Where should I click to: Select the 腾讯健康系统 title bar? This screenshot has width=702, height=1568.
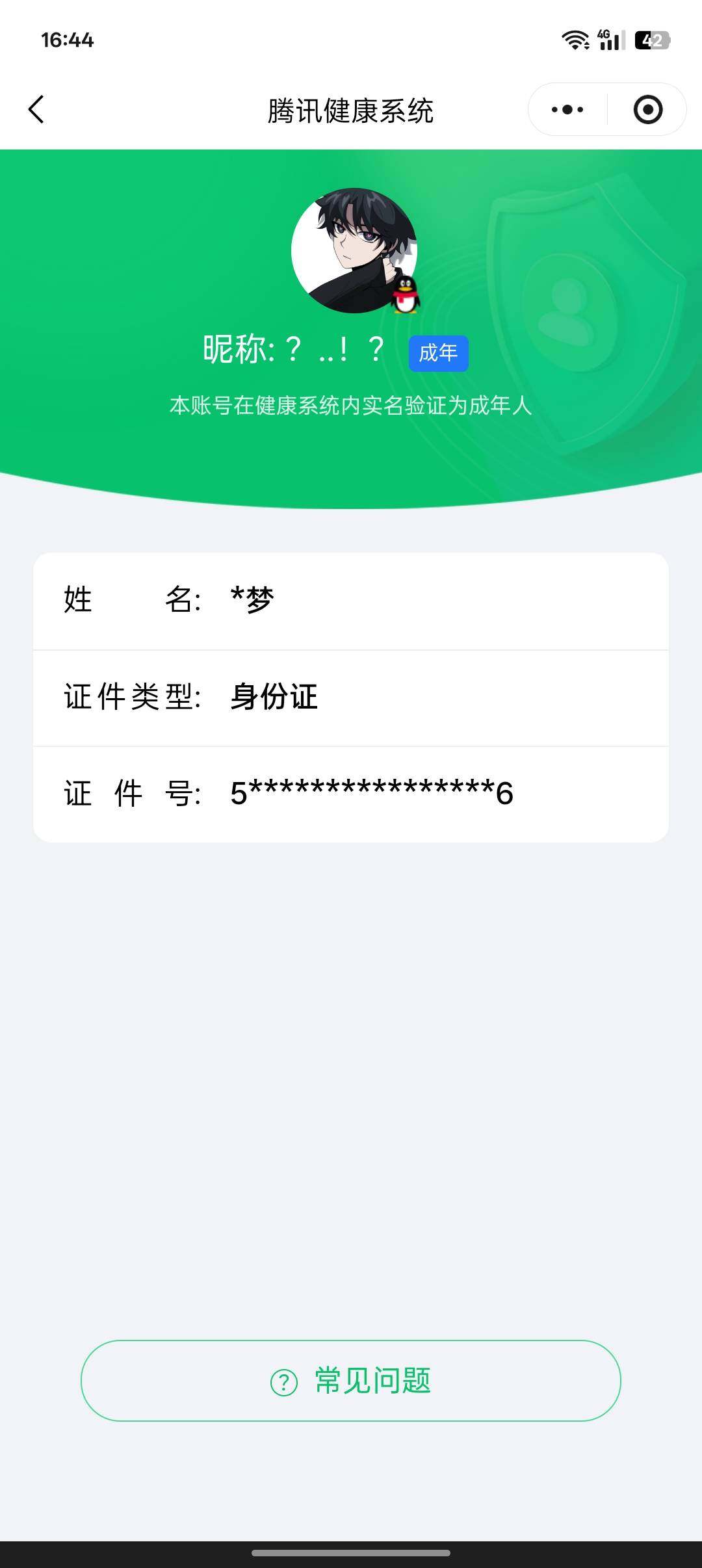351,109
